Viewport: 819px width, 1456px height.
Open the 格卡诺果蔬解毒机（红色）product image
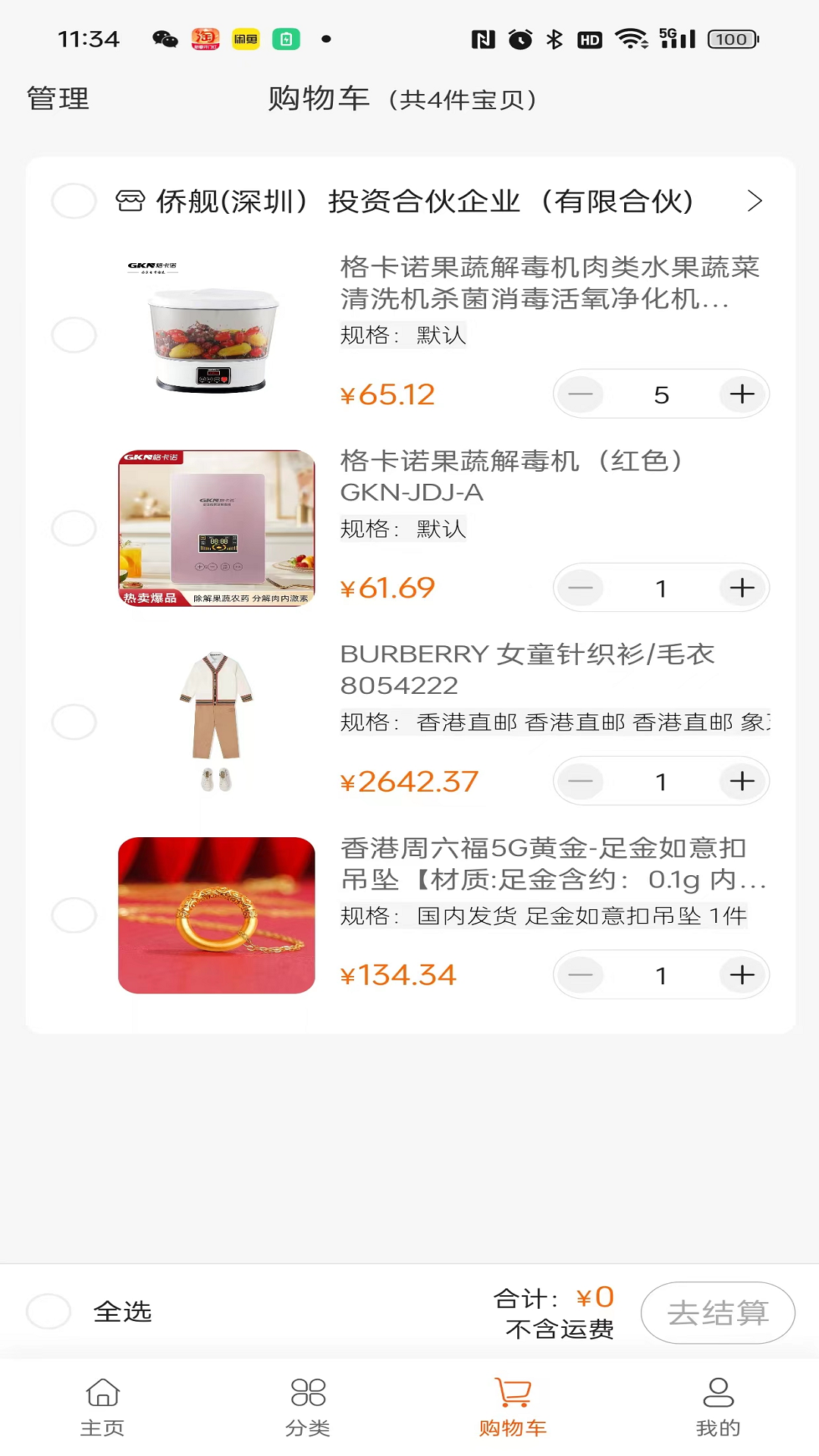(x=216, y=529)
